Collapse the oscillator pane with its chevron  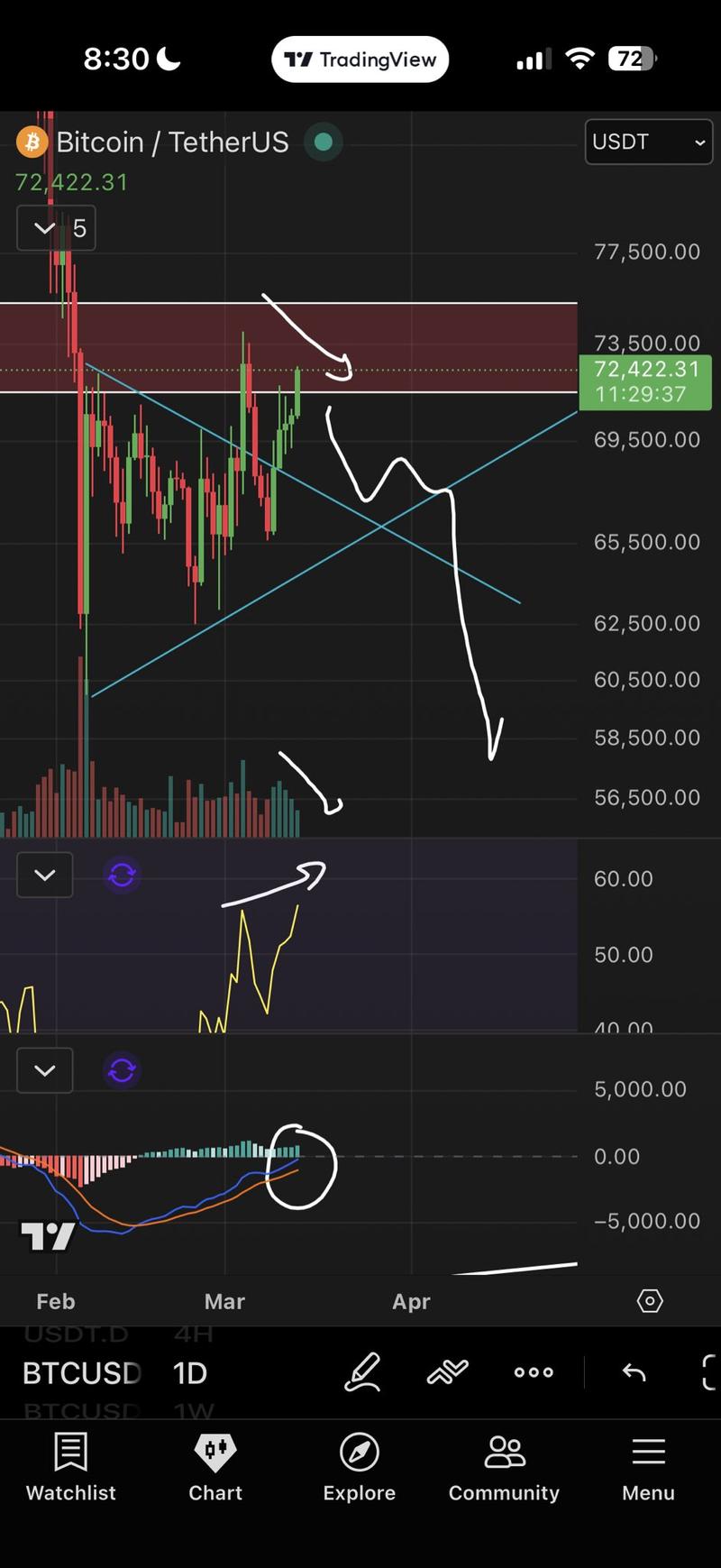pyautogui.click(x=44, y=875)
